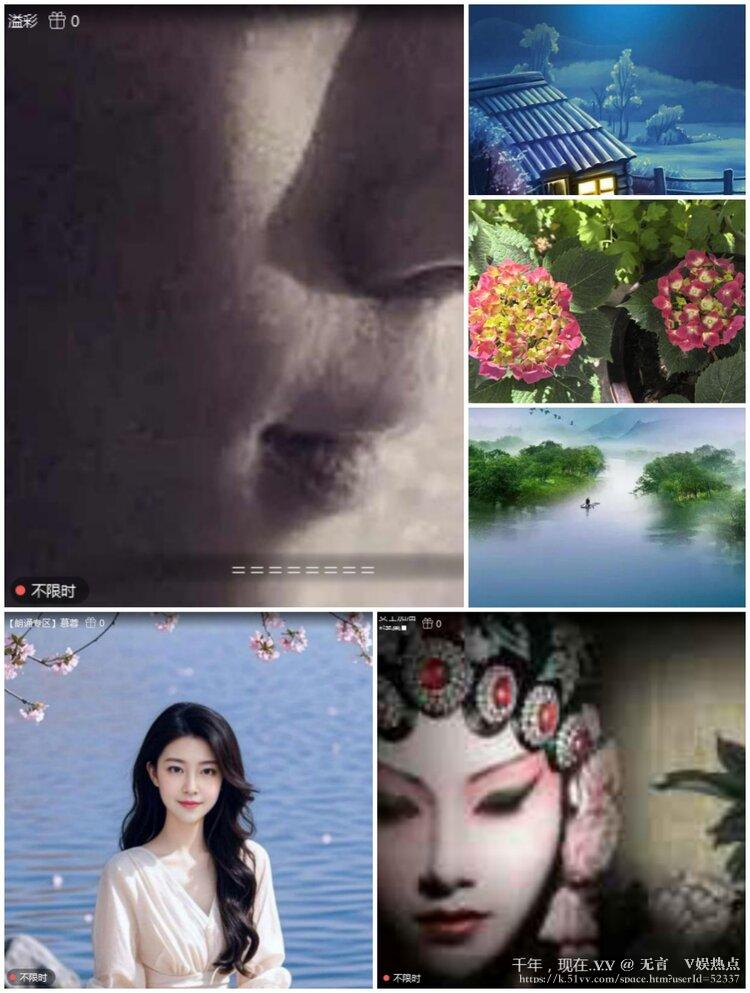Expand the 溢彩 streamer name label
The height and width of the screenshot is (993, 750).
pyautogui.click(x=24, y=20)
